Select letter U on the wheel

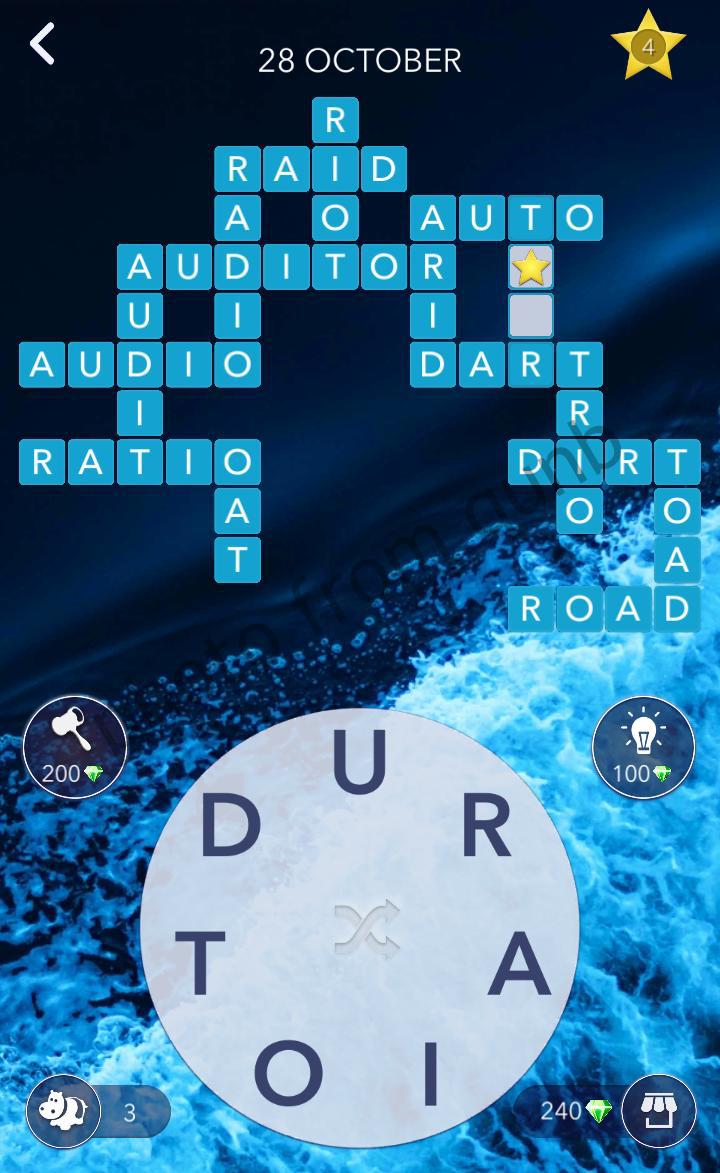click(359, 763)
